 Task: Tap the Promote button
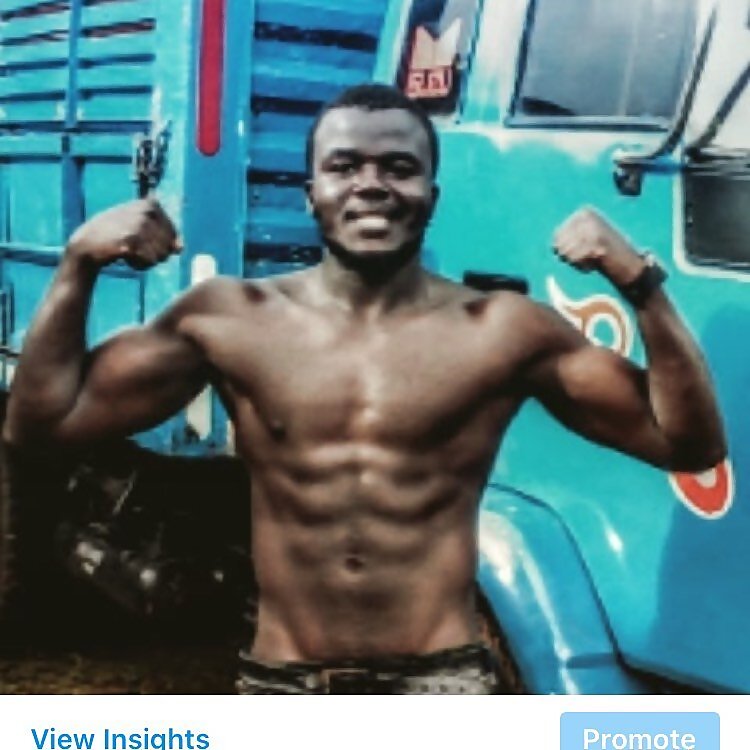pyautogui.click(x=639, y=735)
